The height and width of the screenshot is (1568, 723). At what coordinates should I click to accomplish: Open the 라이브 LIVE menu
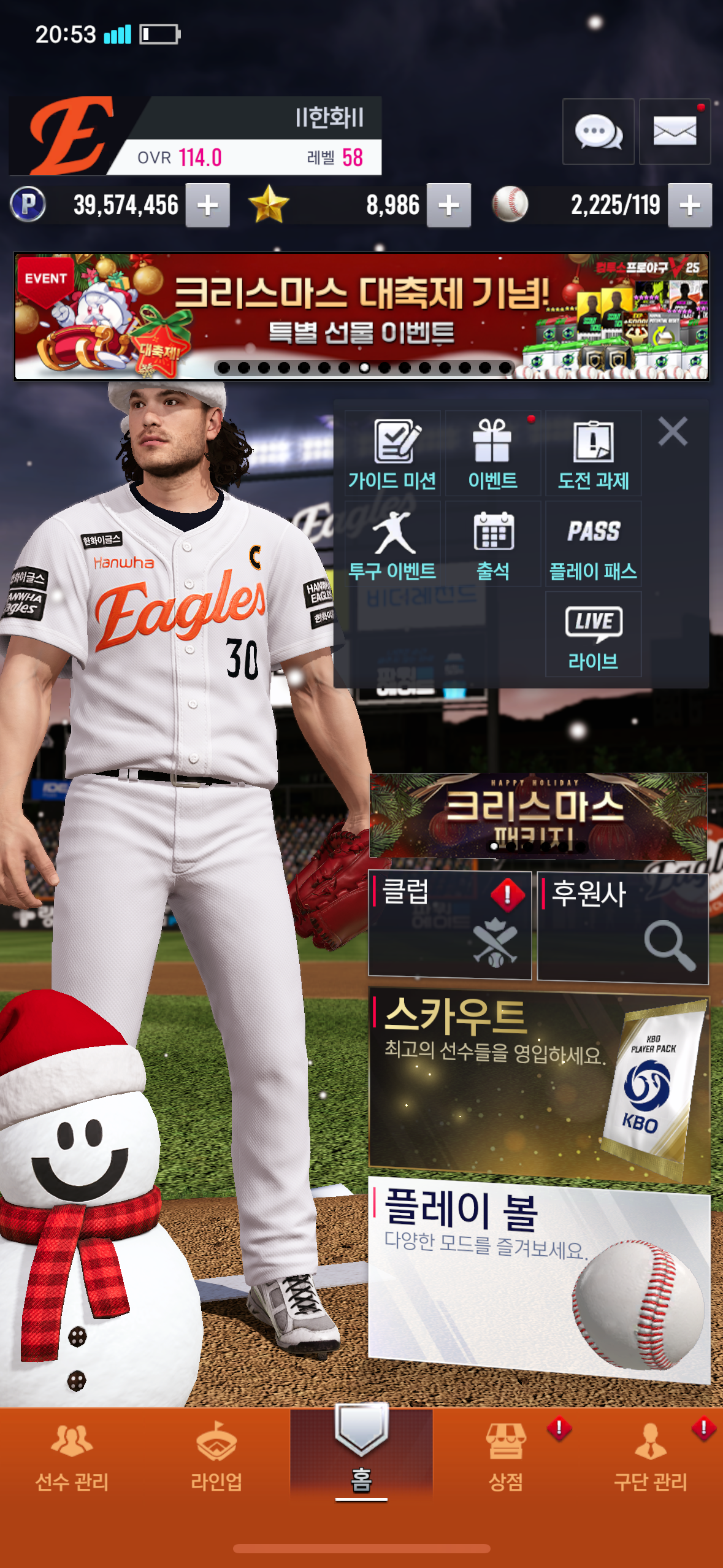tap(593, 635)
